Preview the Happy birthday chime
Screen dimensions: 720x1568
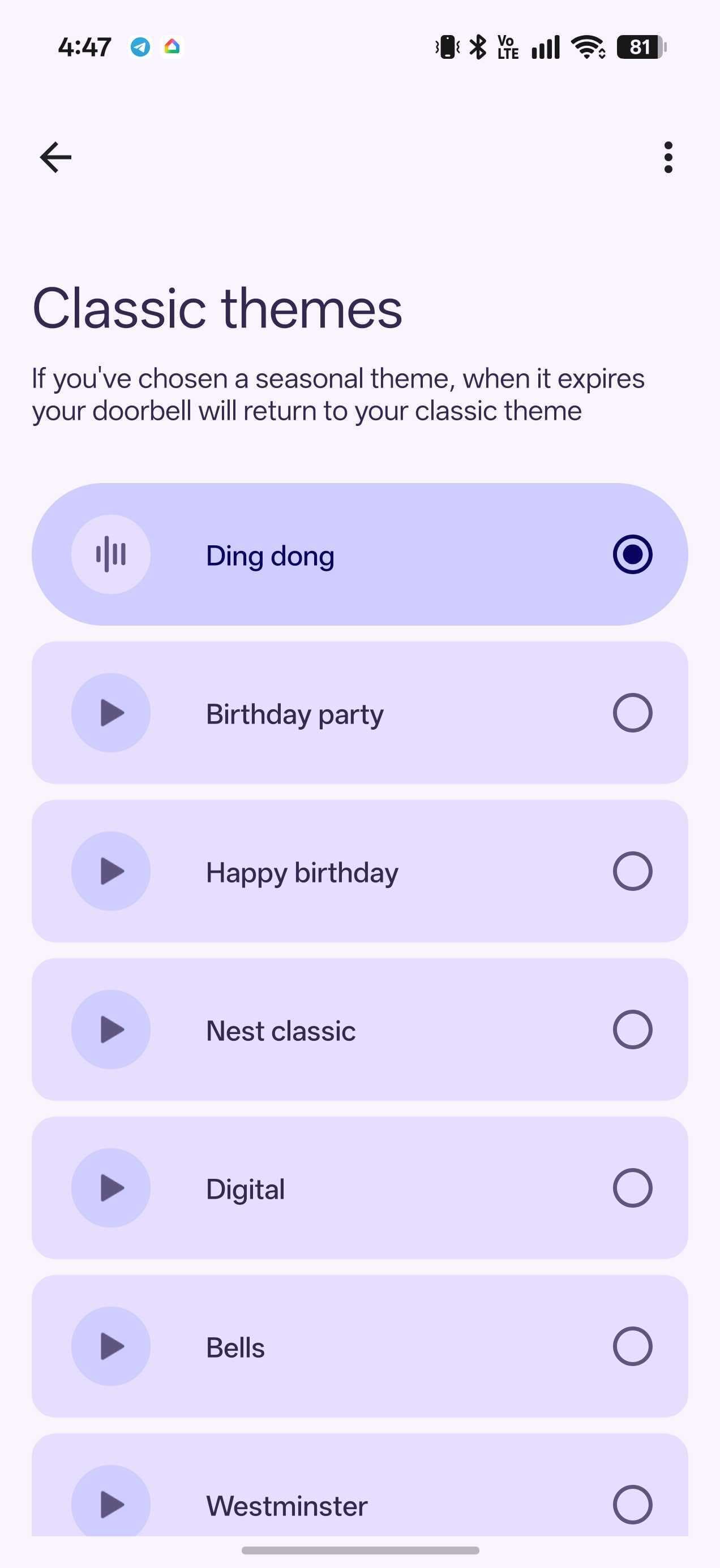pos(111,871)
